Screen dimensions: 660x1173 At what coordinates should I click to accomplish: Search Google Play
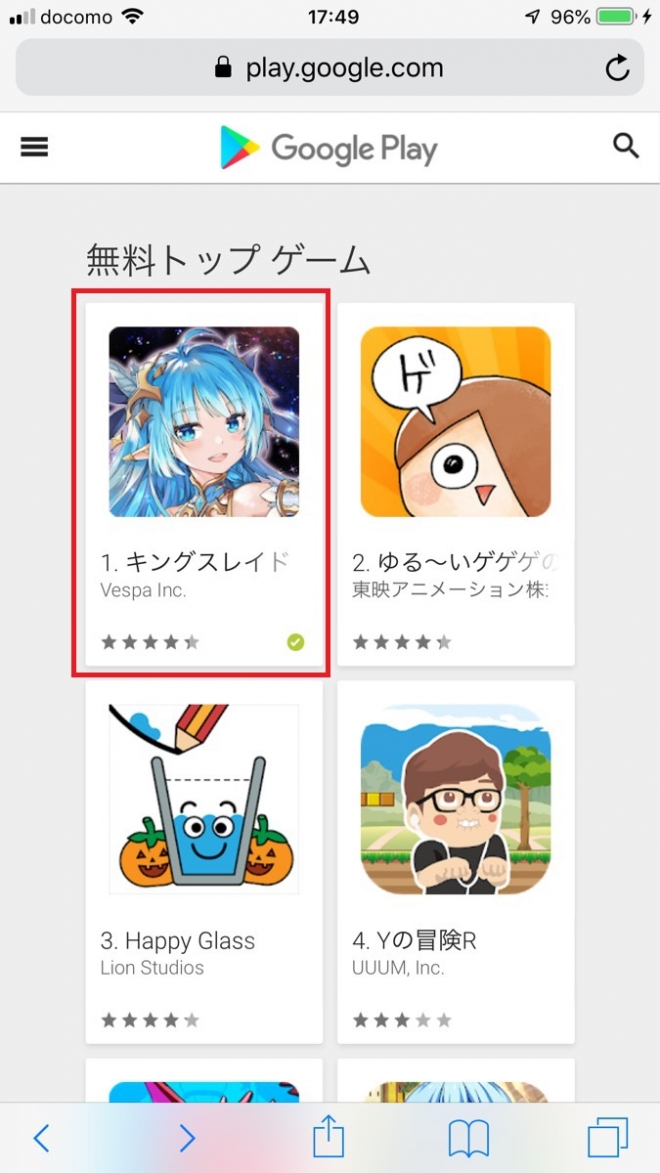click(x=625, y=147)
